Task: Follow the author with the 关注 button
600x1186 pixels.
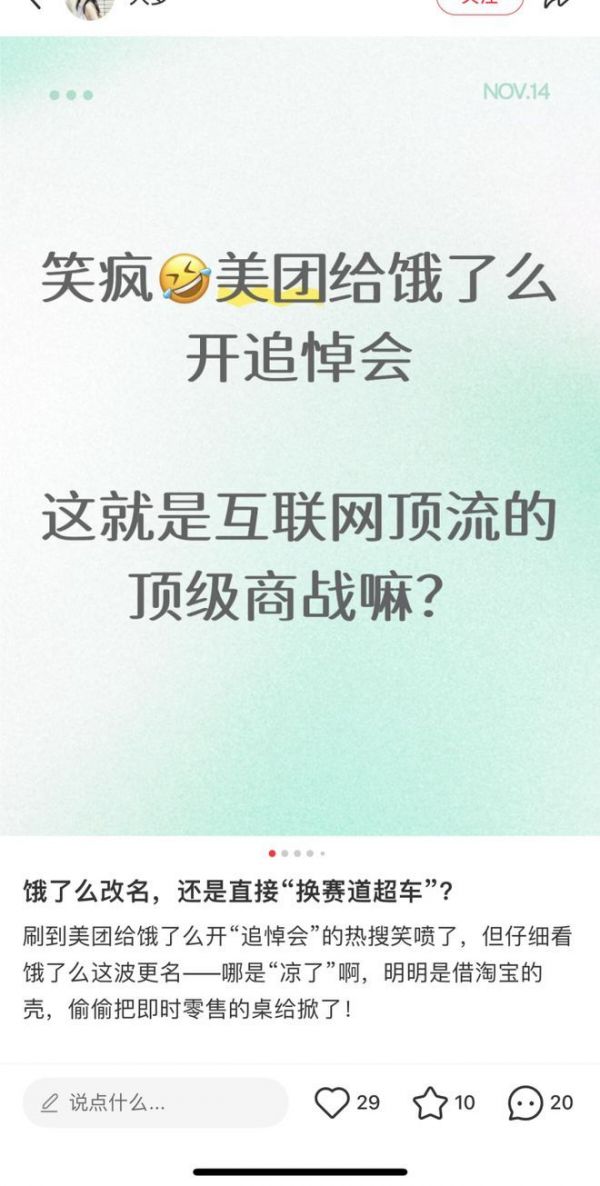Action: pos(480,4)
